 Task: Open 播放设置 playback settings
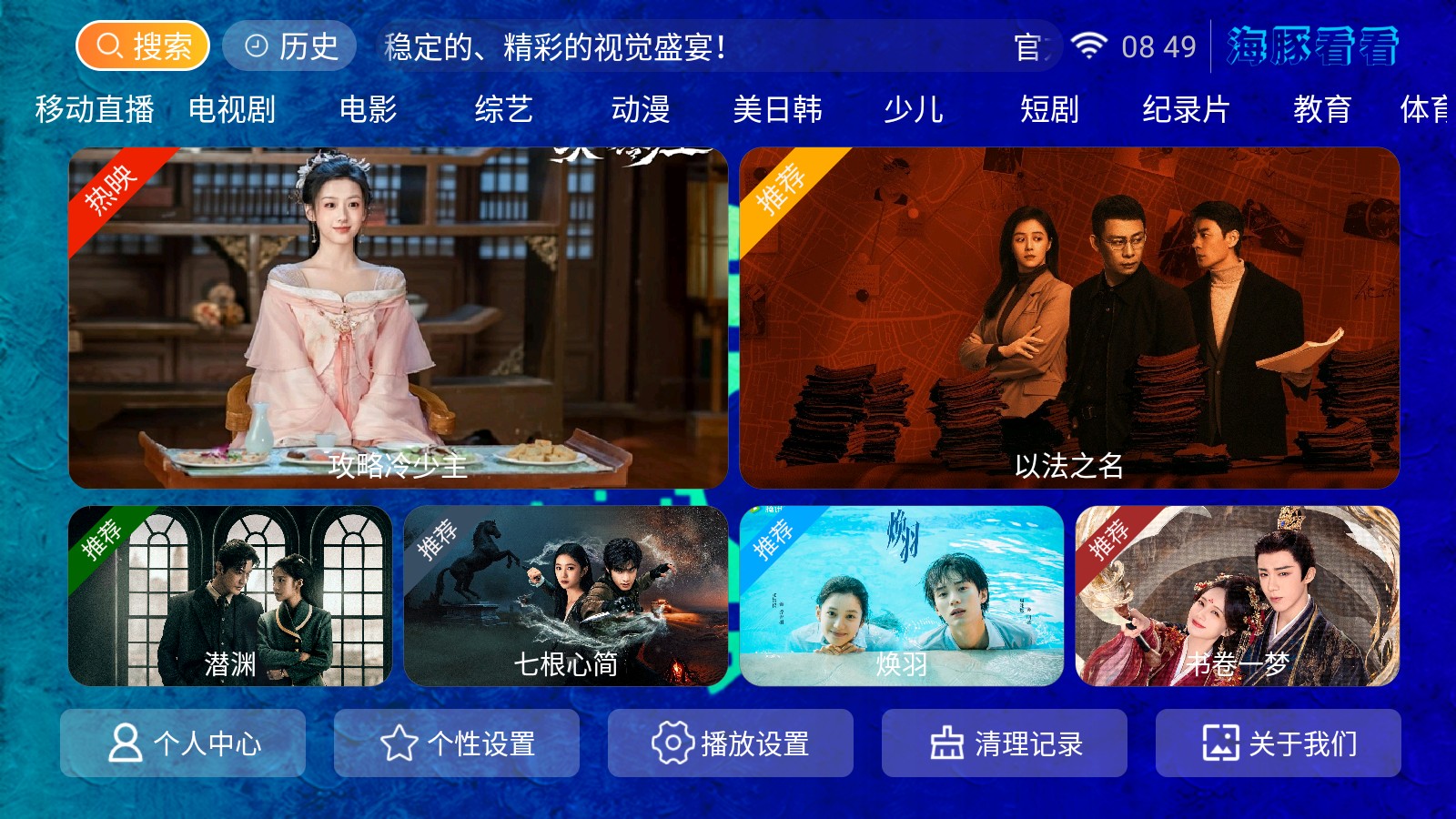[x=730, y=743]
